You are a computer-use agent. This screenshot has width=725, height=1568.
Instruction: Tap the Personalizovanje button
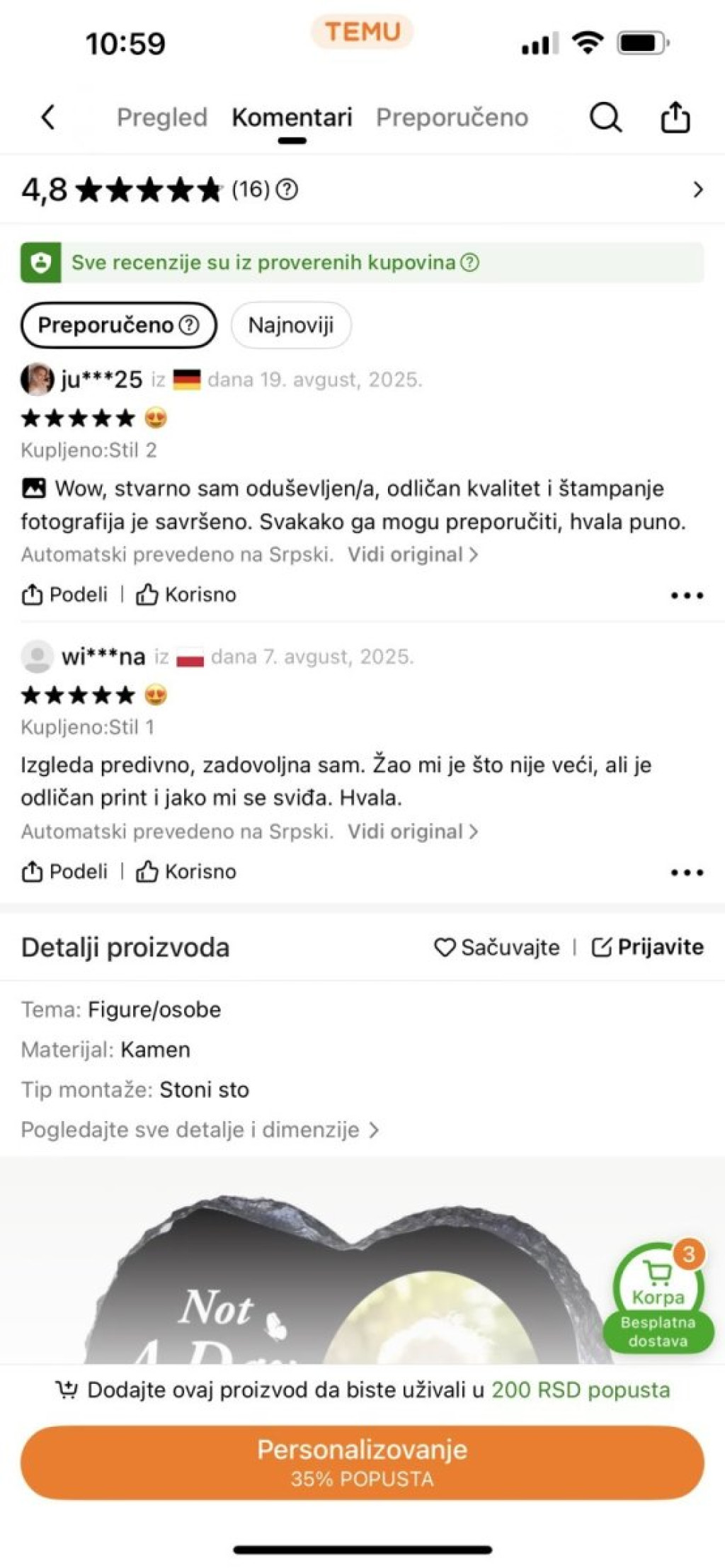click(x=362, y=1462)
